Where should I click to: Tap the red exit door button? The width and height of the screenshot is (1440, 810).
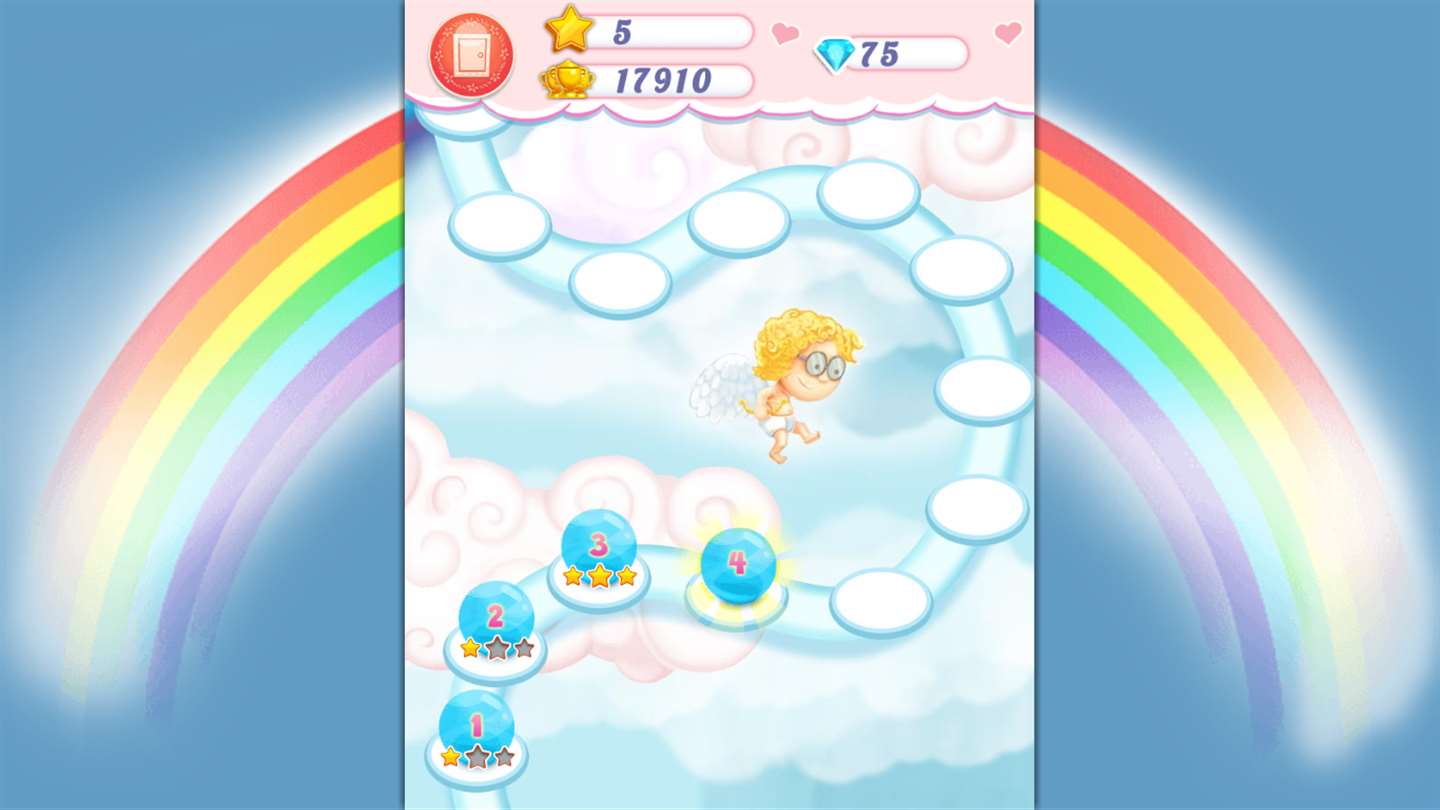point(471,55)
